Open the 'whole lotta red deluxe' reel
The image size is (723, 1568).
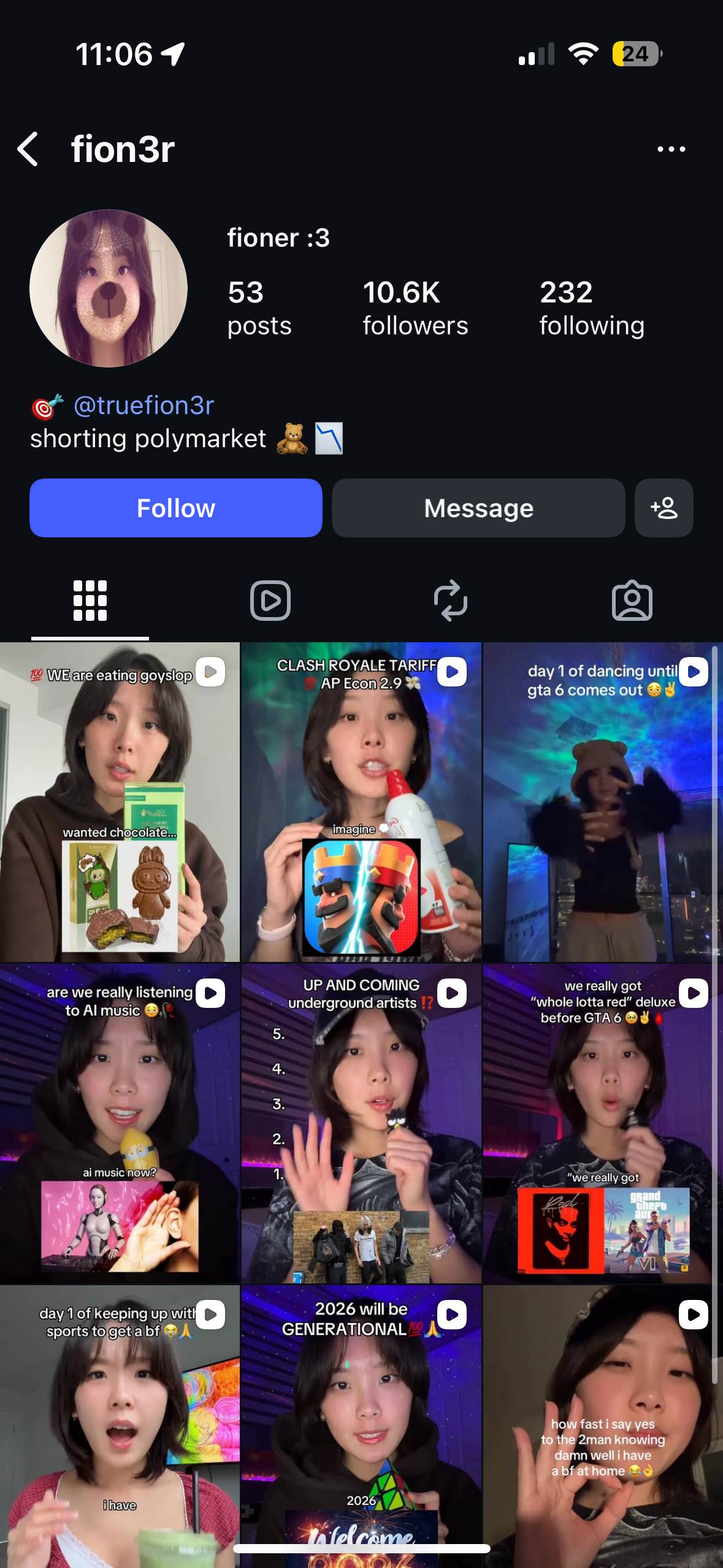601,1123
